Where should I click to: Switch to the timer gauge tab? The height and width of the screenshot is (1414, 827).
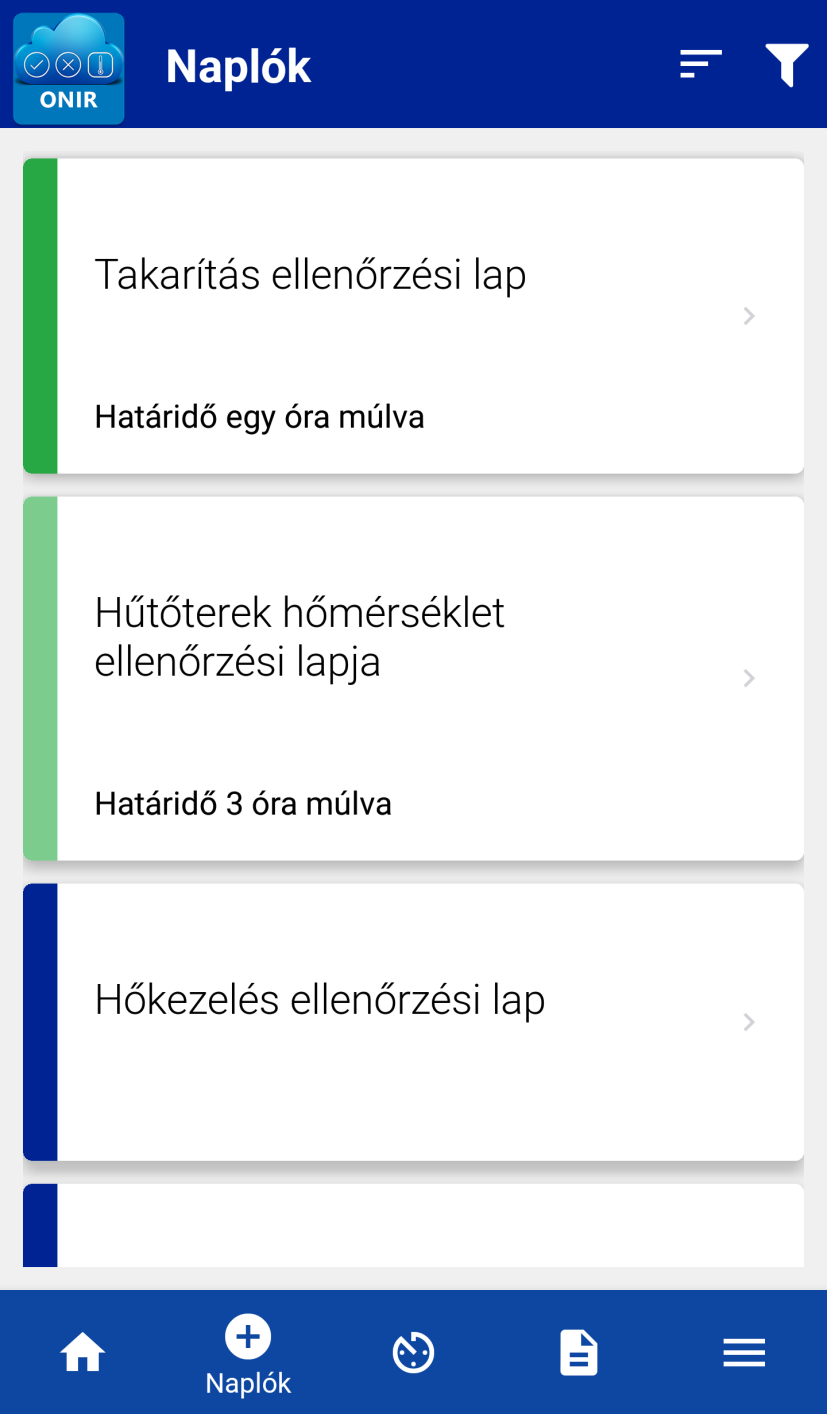pyautogui.click(x=413, y=1354)
